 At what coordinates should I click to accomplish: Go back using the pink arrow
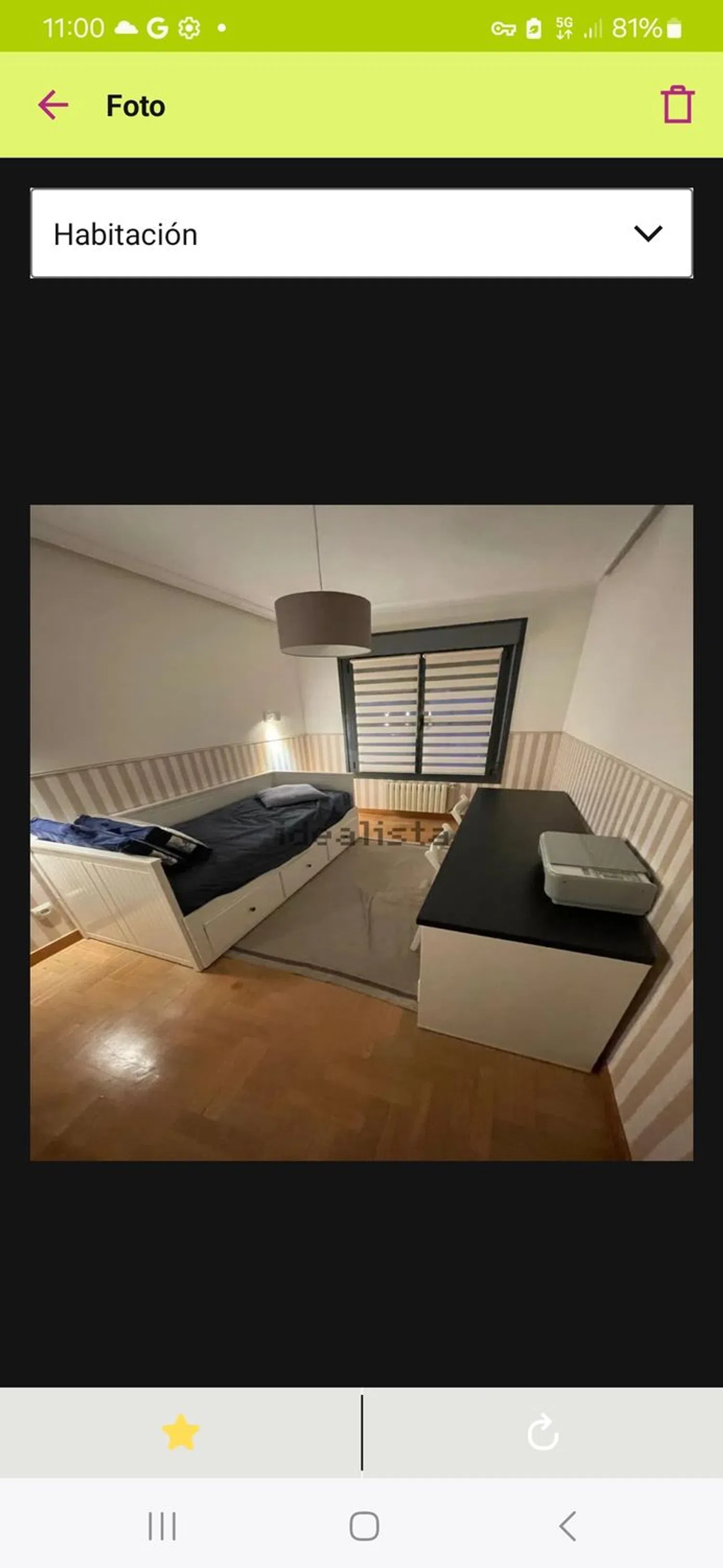point(53,105)
